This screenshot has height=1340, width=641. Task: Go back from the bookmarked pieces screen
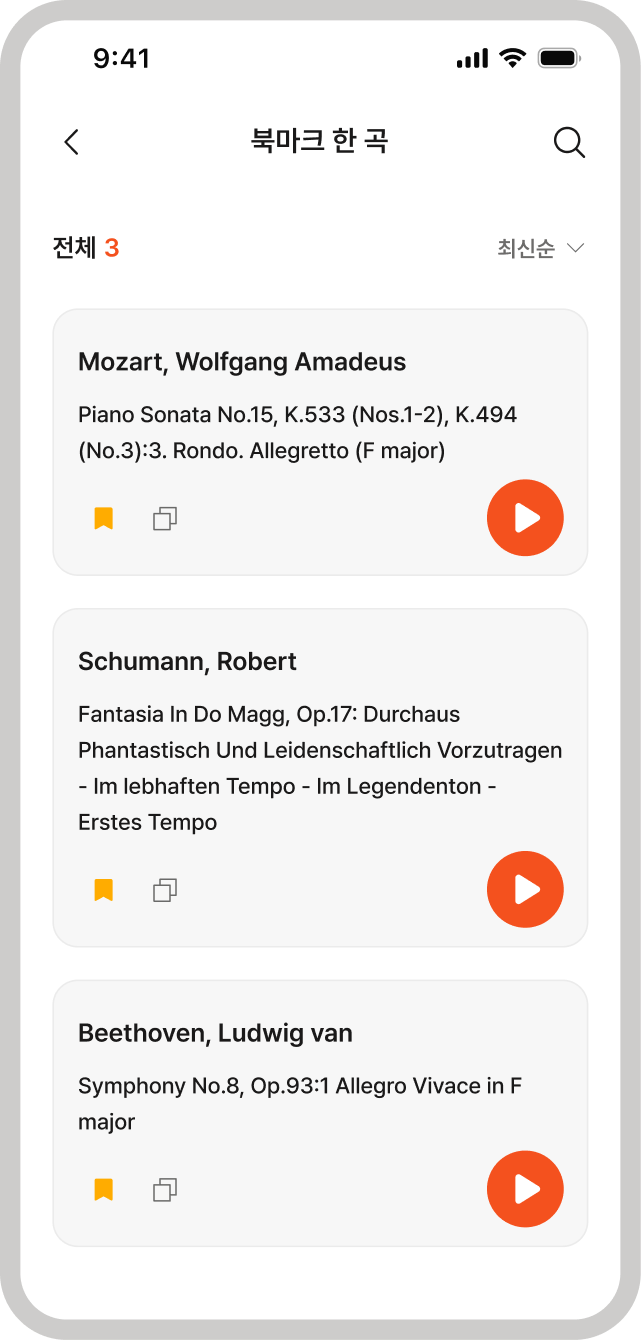[71, 142]
